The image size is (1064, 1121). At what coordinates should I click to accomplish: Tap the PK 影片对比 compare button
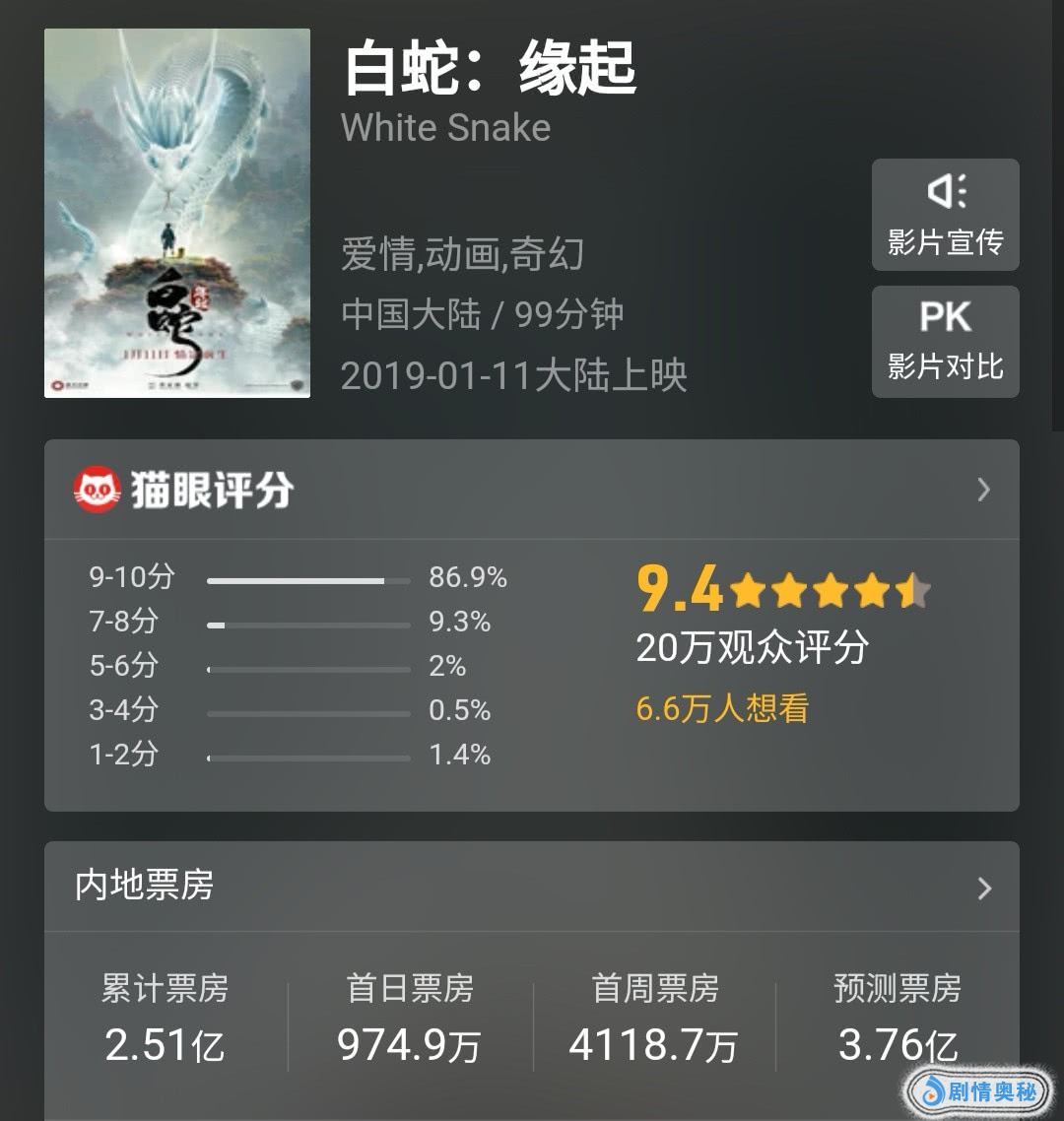coord(945,341)
